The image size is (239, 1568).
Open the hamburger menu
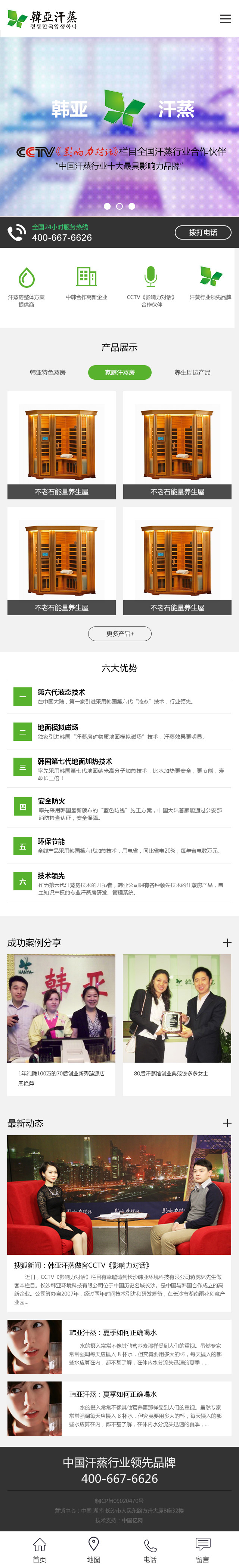click(x=225, y=19)
